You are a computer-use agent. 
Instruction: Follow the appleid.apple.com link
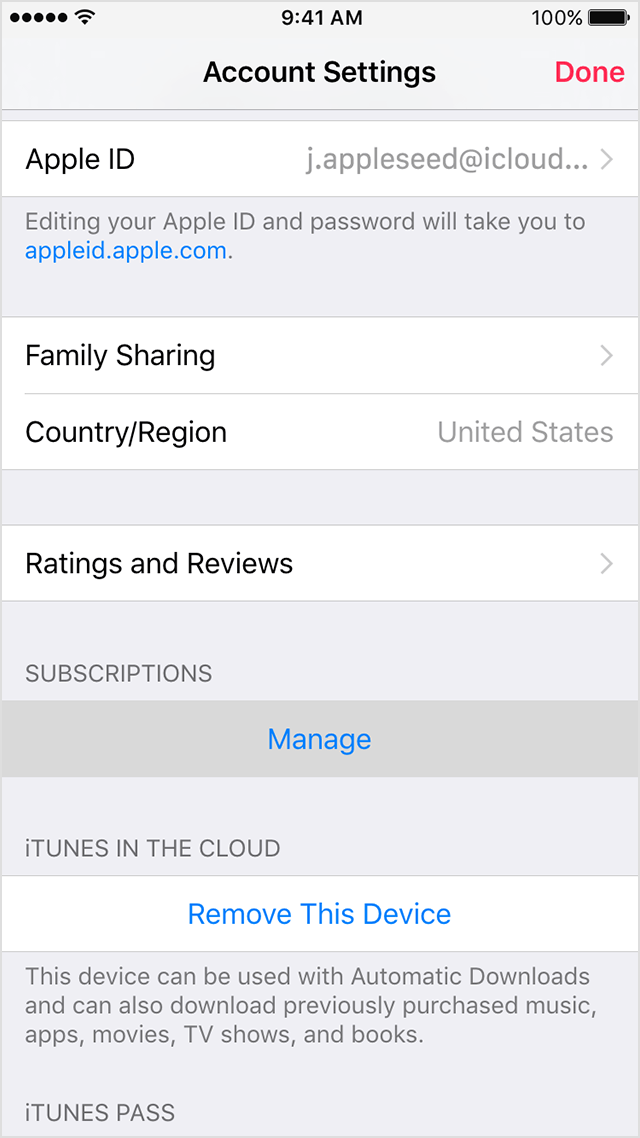126,251
